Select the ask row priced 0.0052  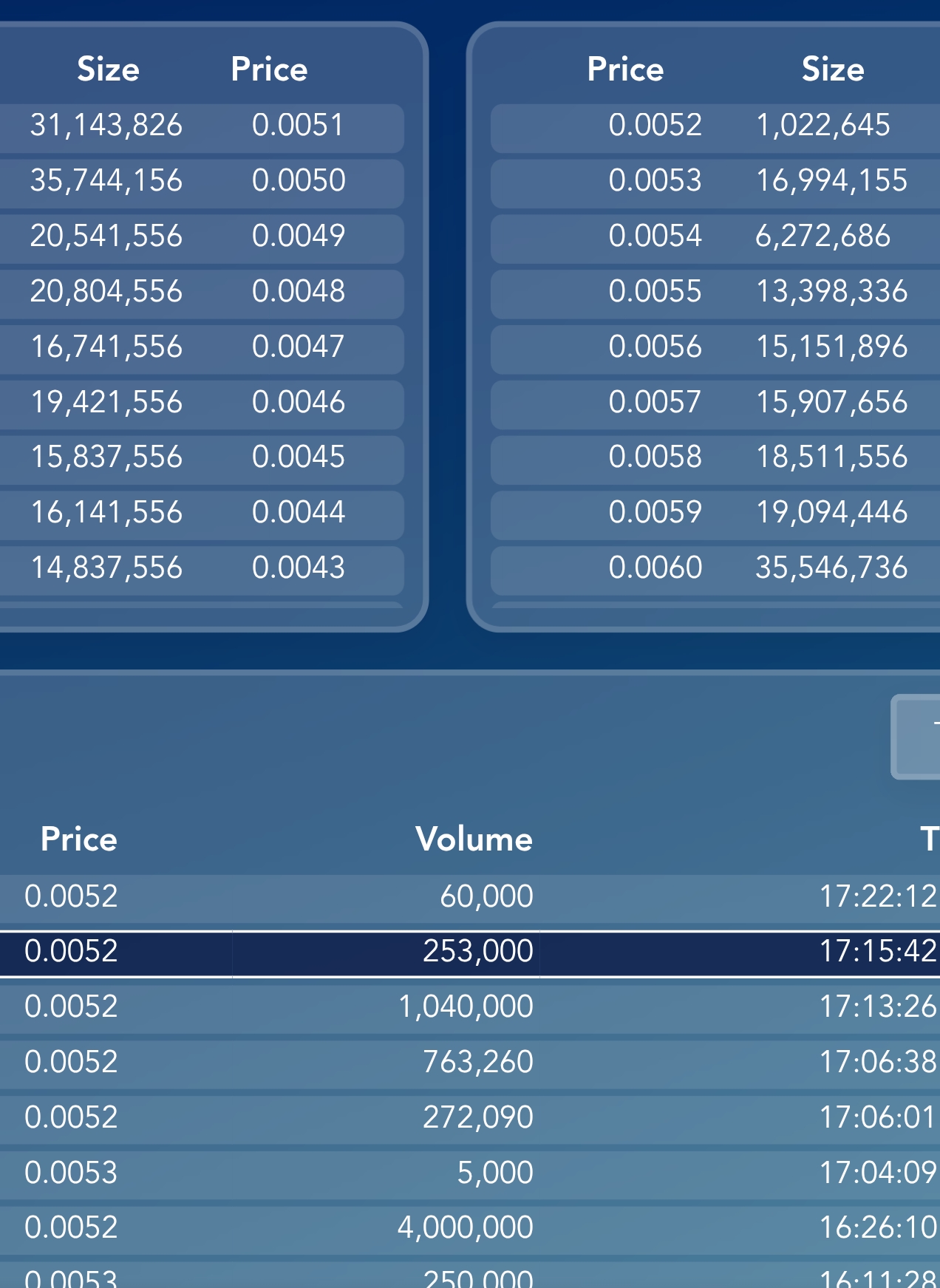pyautogui.click(x=713, y=125)
